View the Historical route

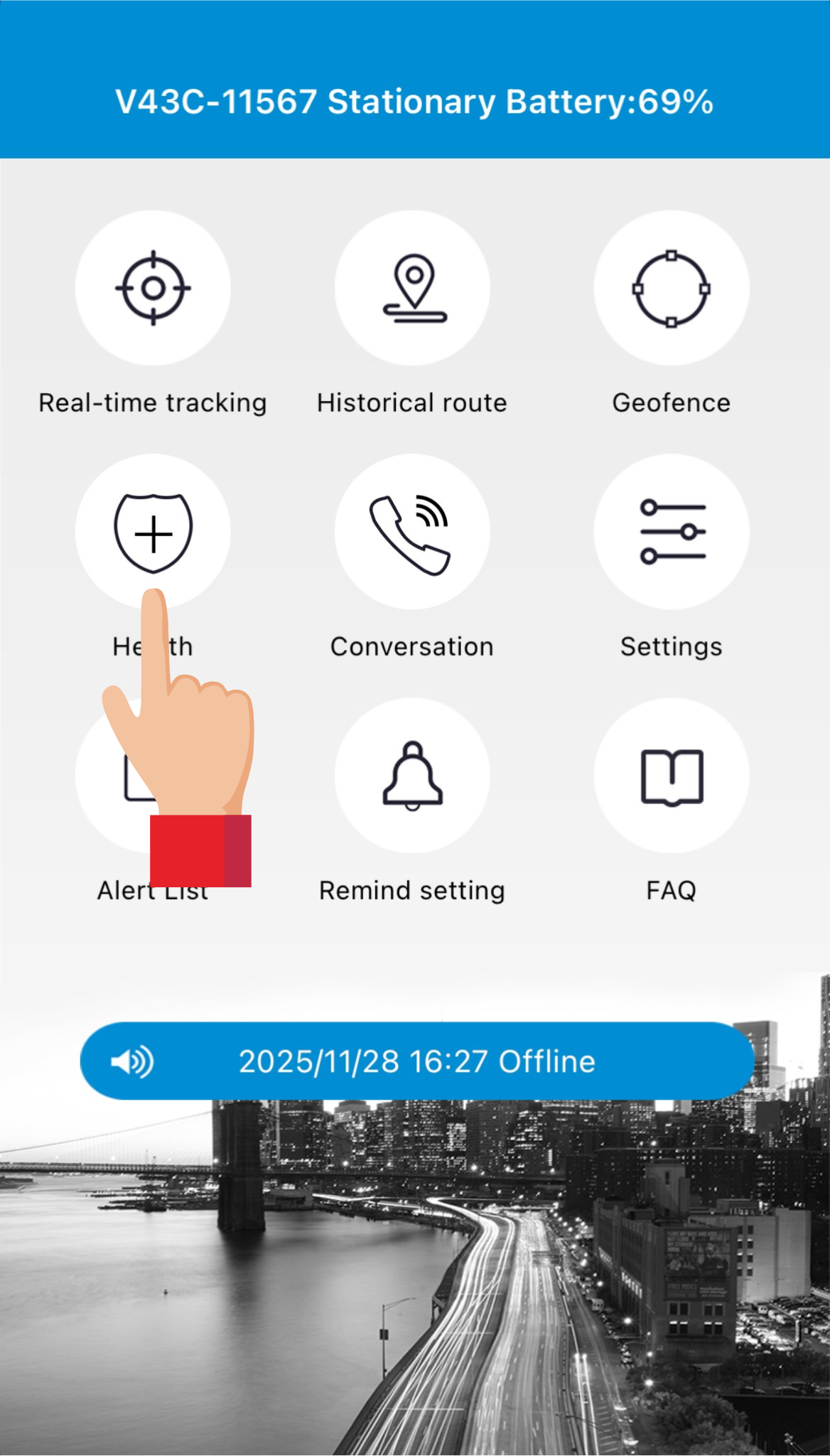[x=412, y=288]
